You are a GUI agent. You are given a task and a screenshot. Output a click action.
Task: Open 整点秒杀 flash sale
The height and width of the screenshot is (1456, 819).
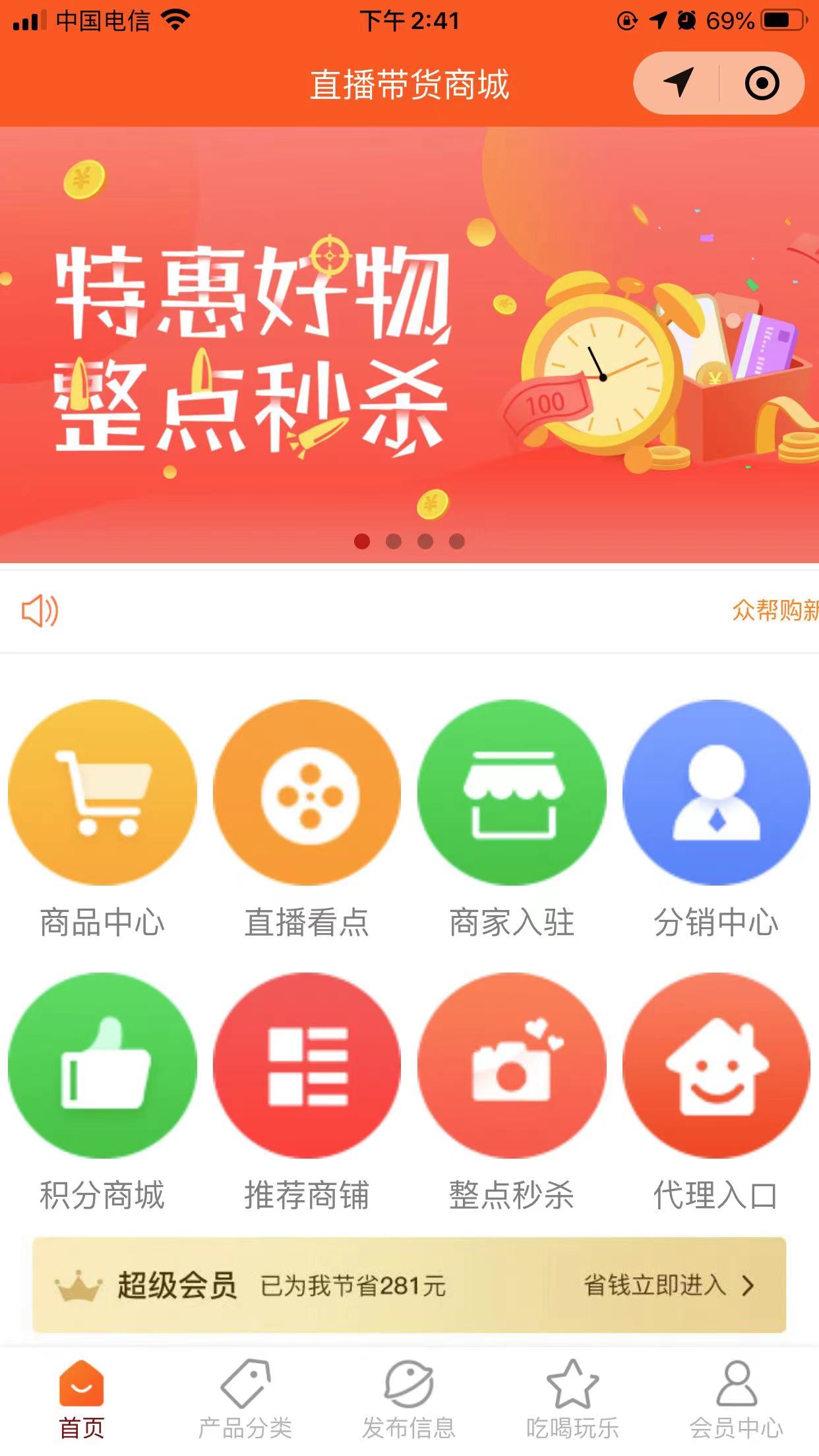coord(512,1066)
